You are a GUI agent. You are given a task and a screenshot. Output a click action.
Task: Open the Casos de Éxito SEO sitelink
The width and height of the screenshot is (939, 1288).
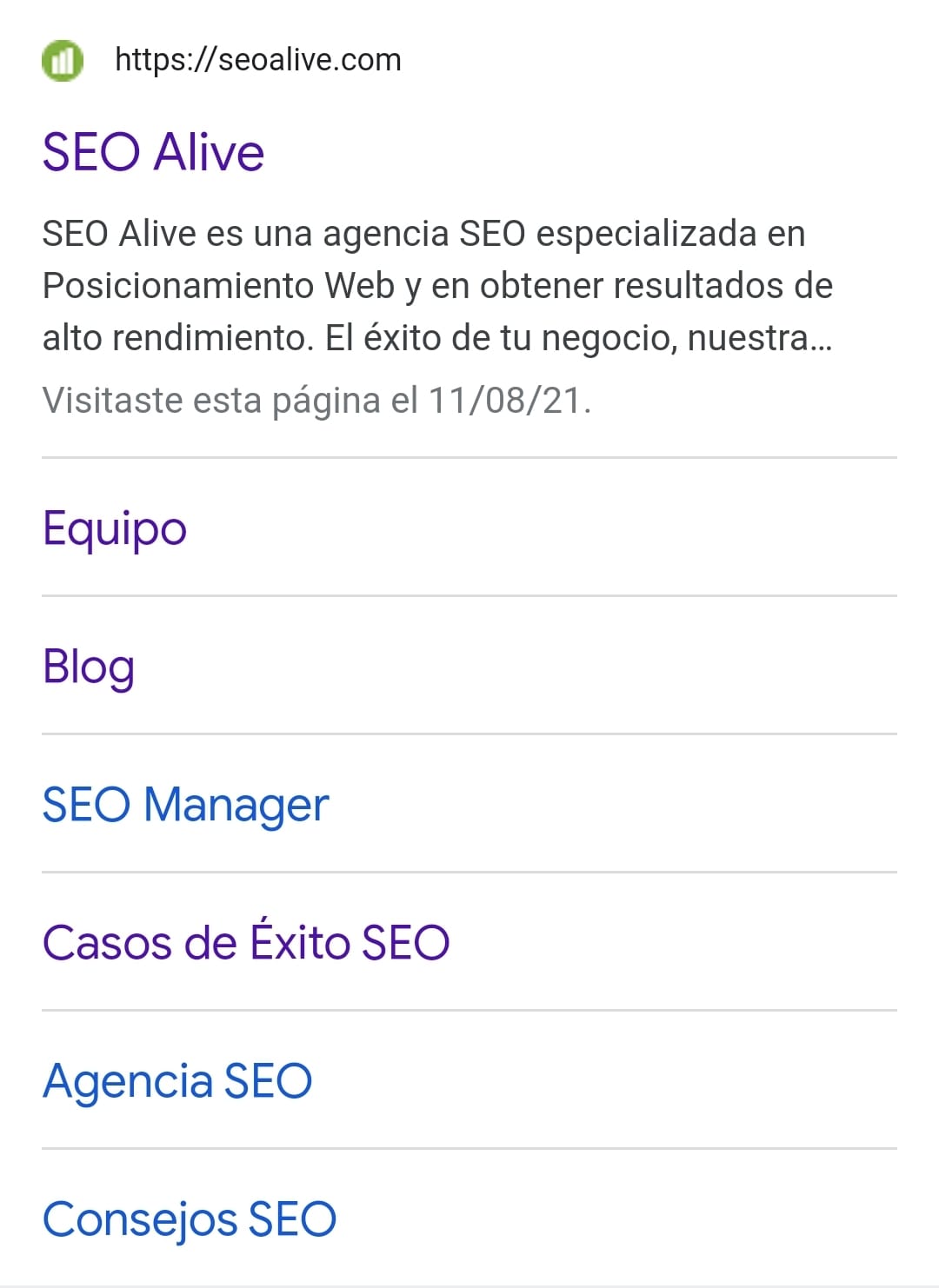point(246,942)
